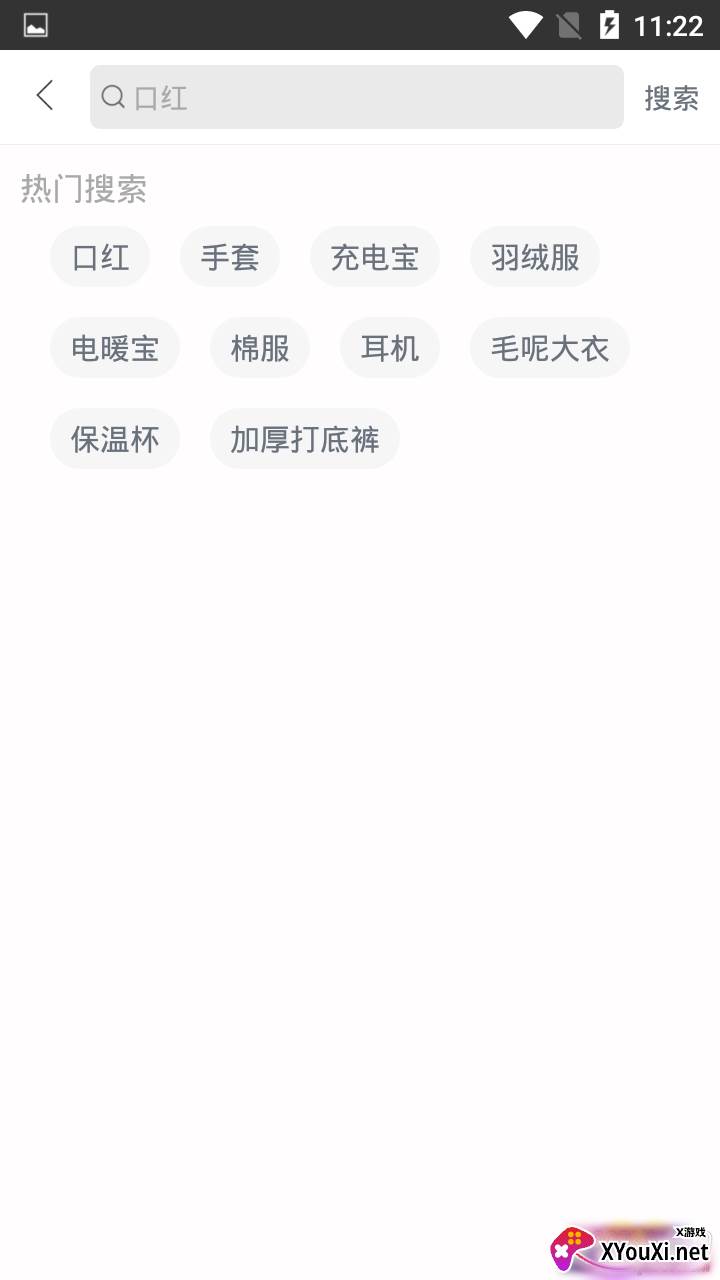720x1280 pixels.
Task: Choose the 毛呢大衣 chip
Action: point(550,348)
